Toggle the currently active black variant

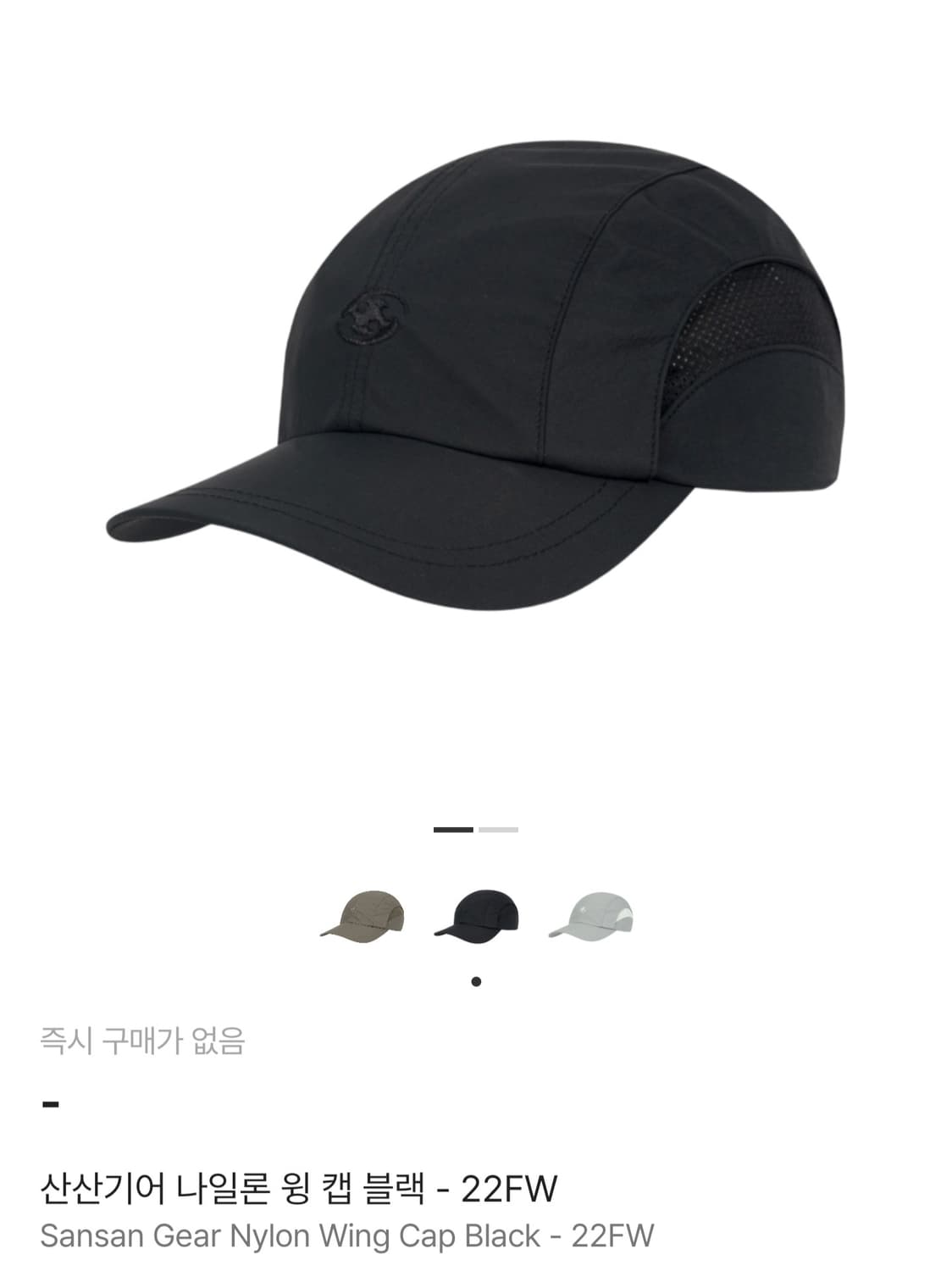pyautogui.click(x=475, y=918)
